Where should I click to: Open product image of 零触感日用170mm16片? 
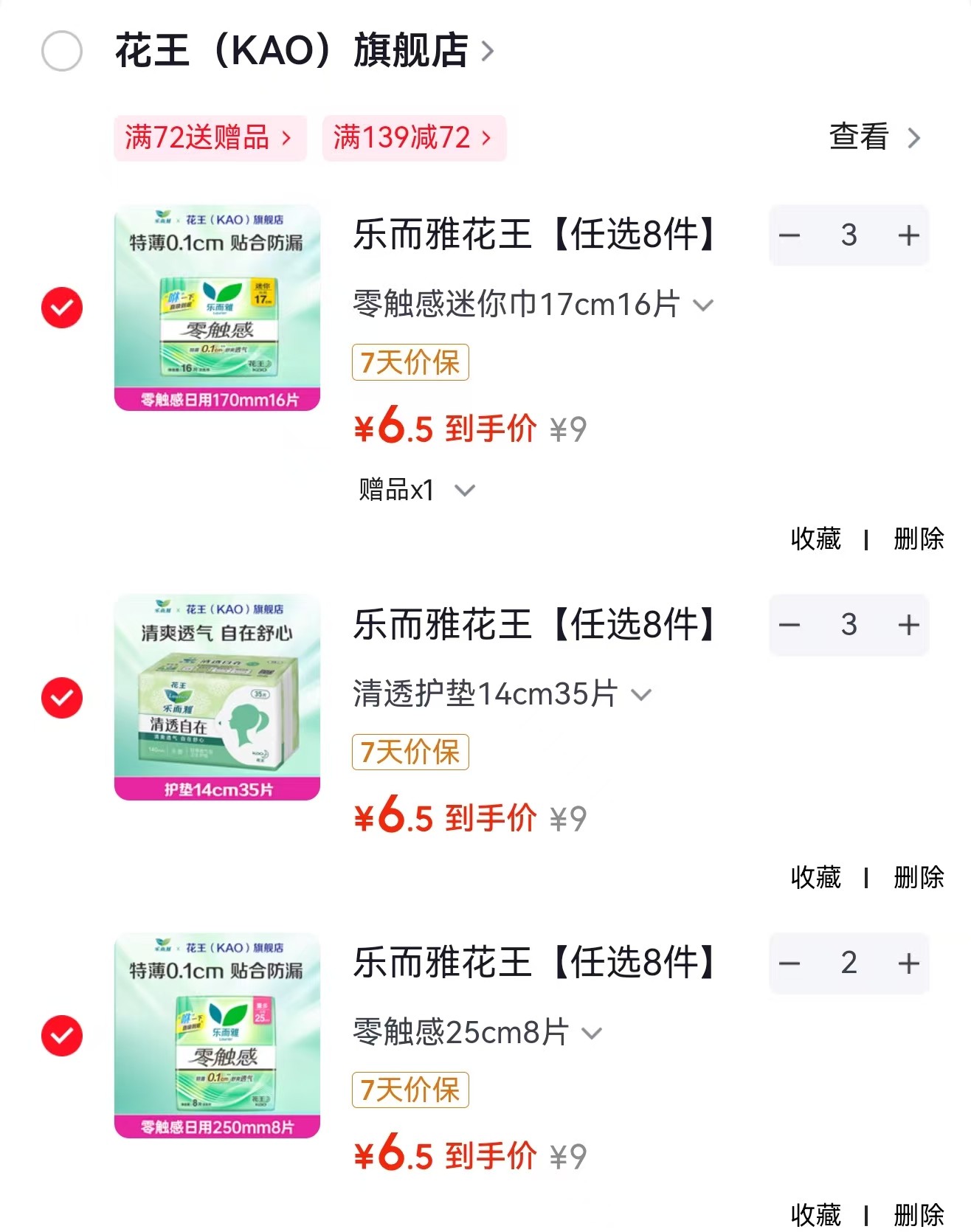pyautogui.click(x=217, y=308)
